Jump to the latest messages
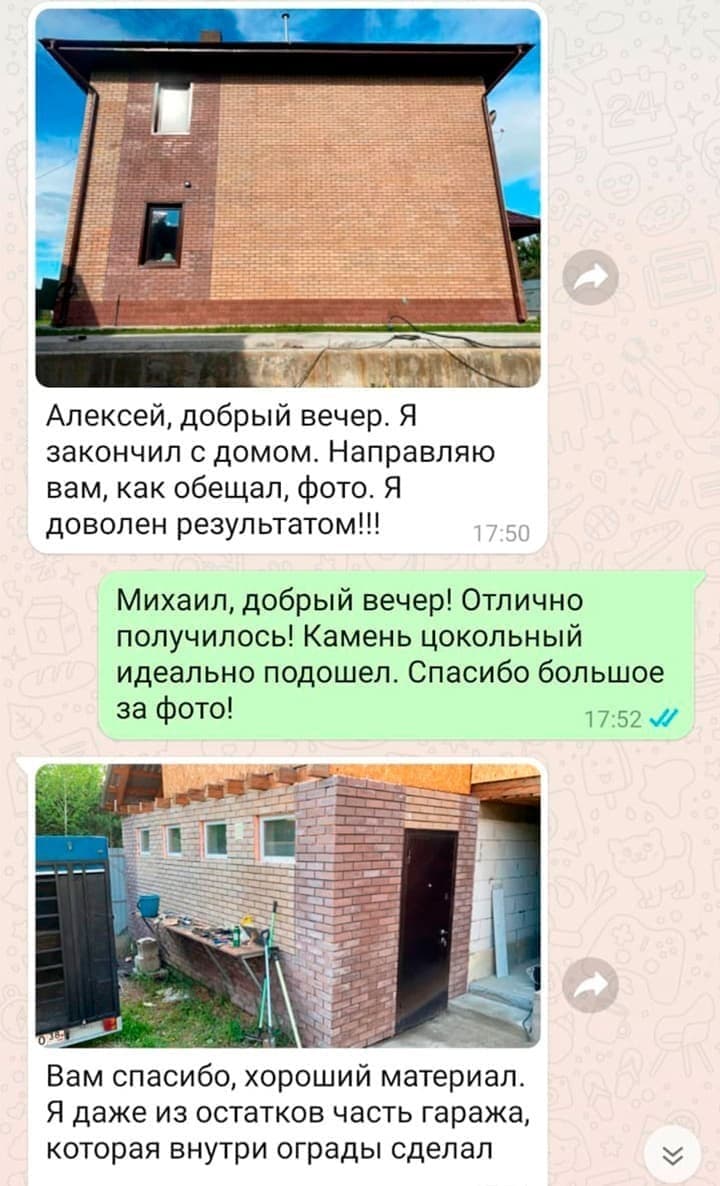The height and width of the screenshot is (1186, 720). pyautogui.click(x=672, y=1154)
